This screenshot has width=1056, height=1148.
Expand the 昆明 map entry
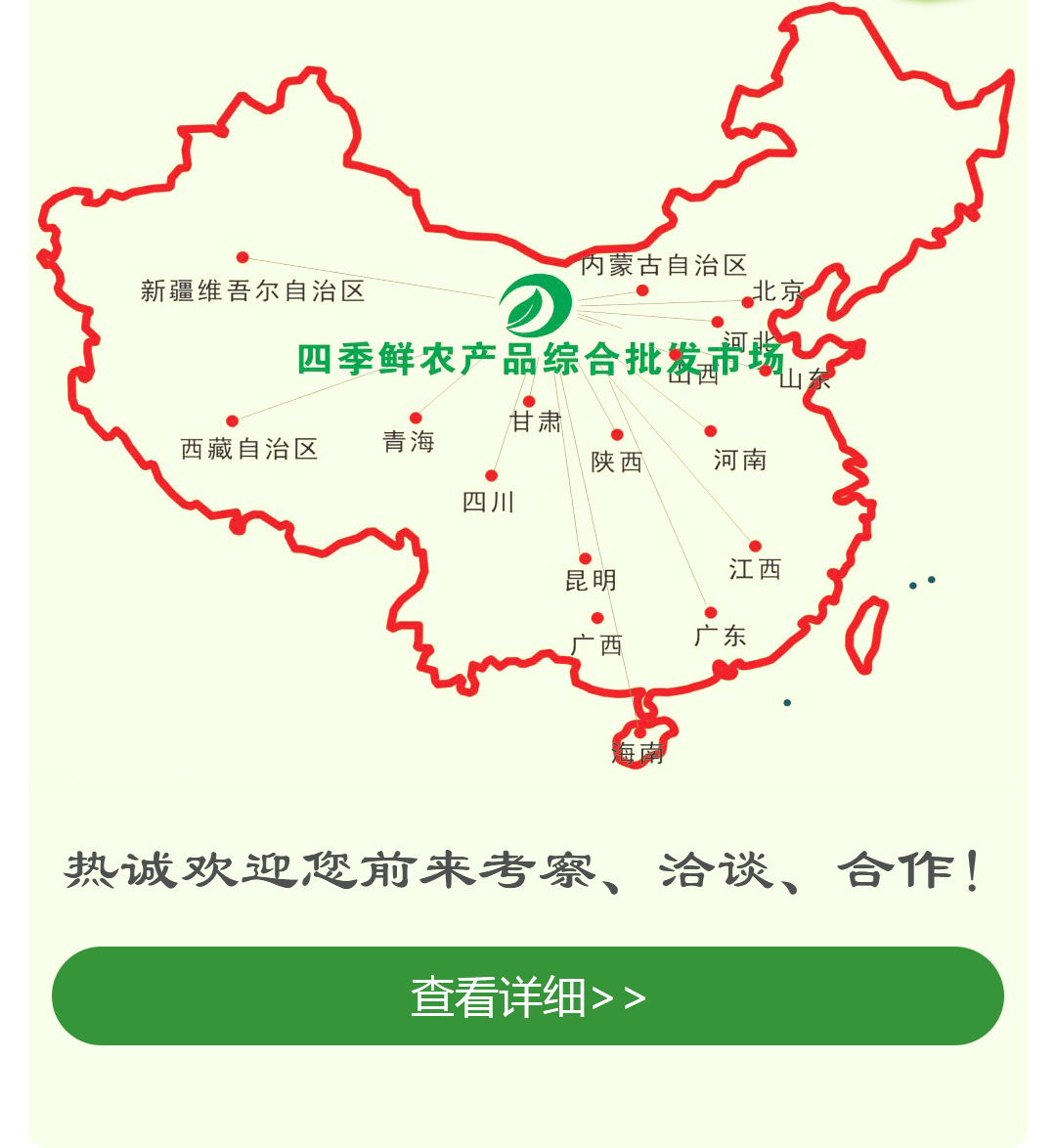pos(586,559)
